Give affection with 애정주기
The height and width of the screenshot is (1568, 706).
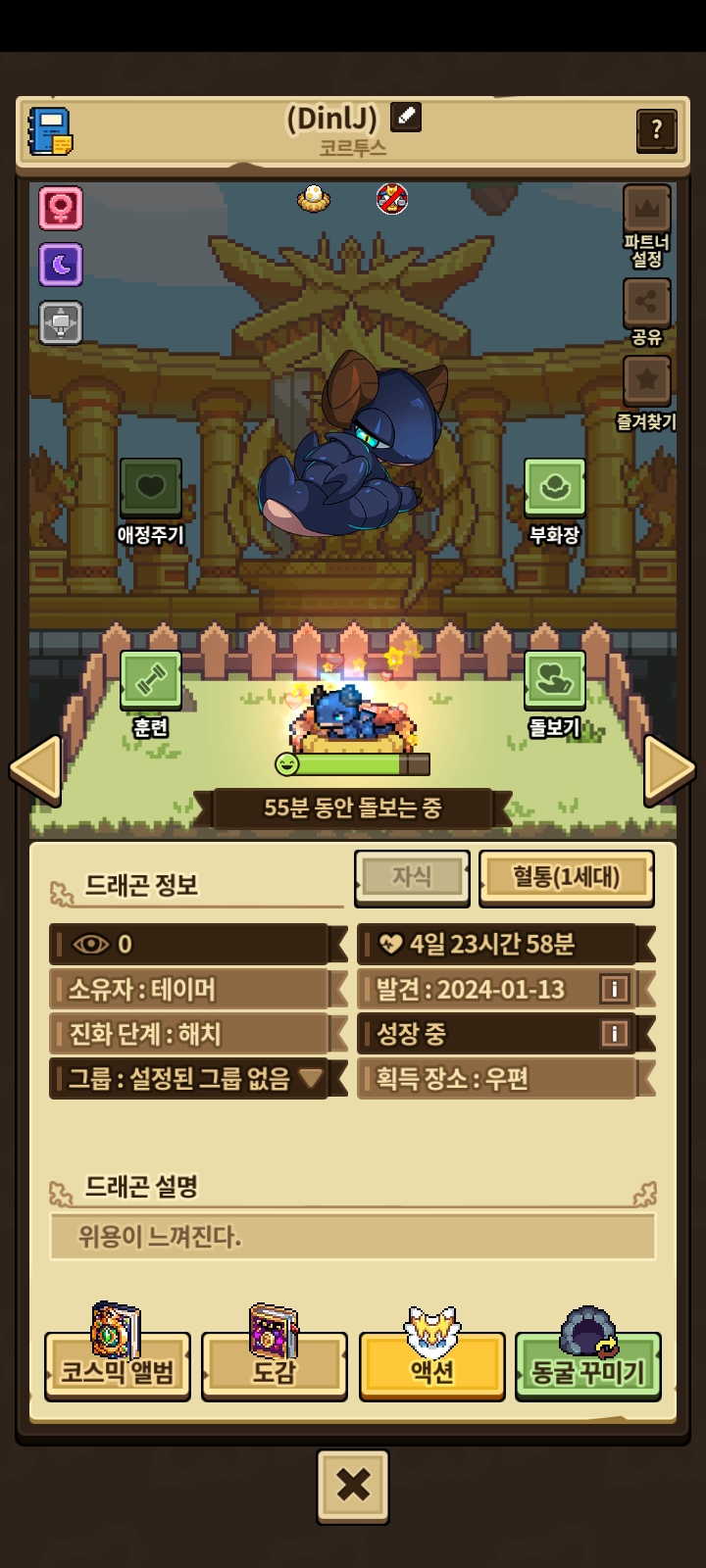coord(151,488)
